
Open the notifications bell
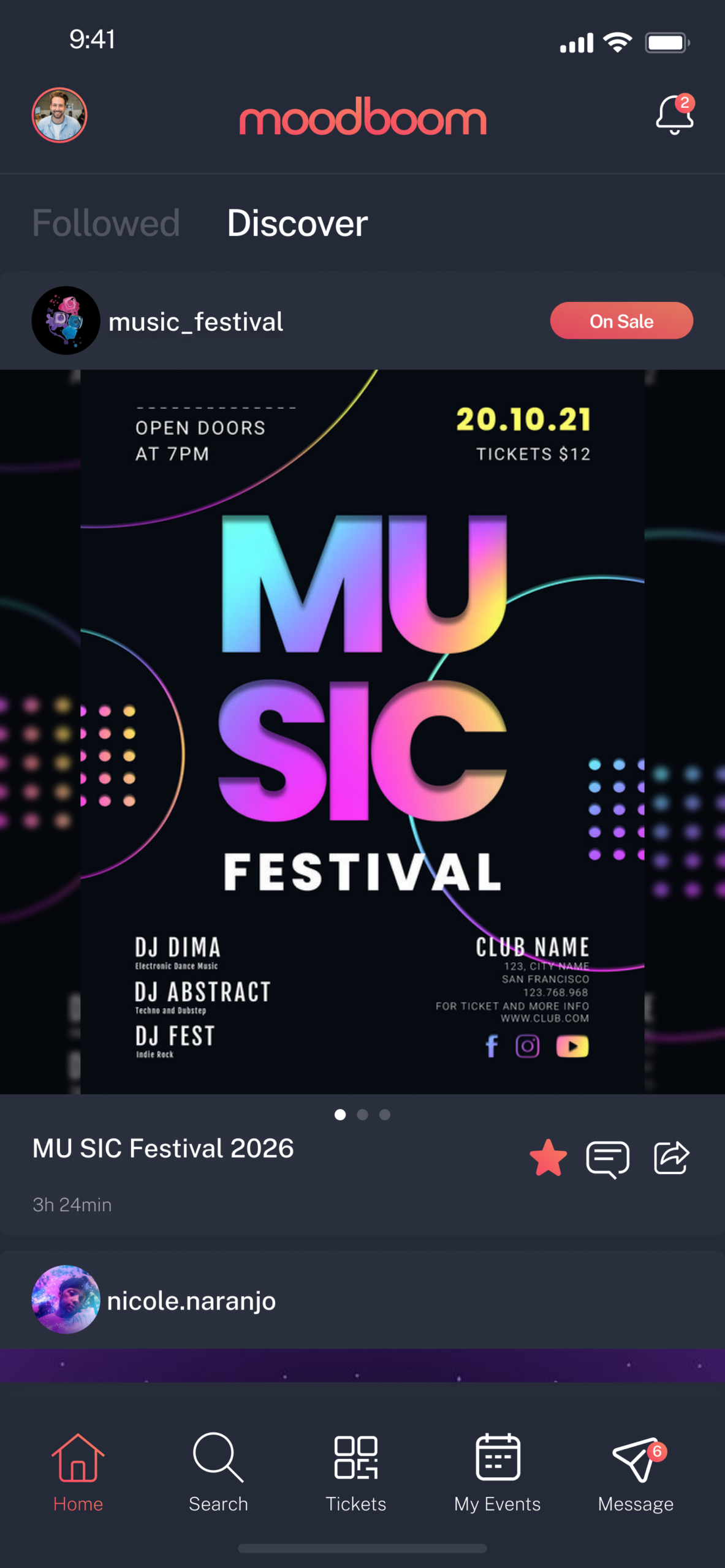click(x=674, y=115)
